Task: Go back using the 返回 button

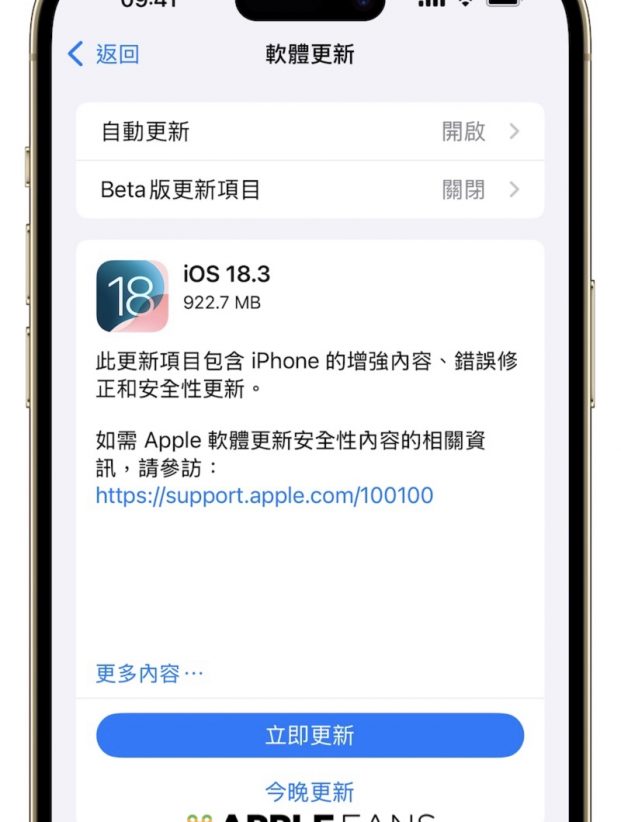Action: (x=103, y=54)
